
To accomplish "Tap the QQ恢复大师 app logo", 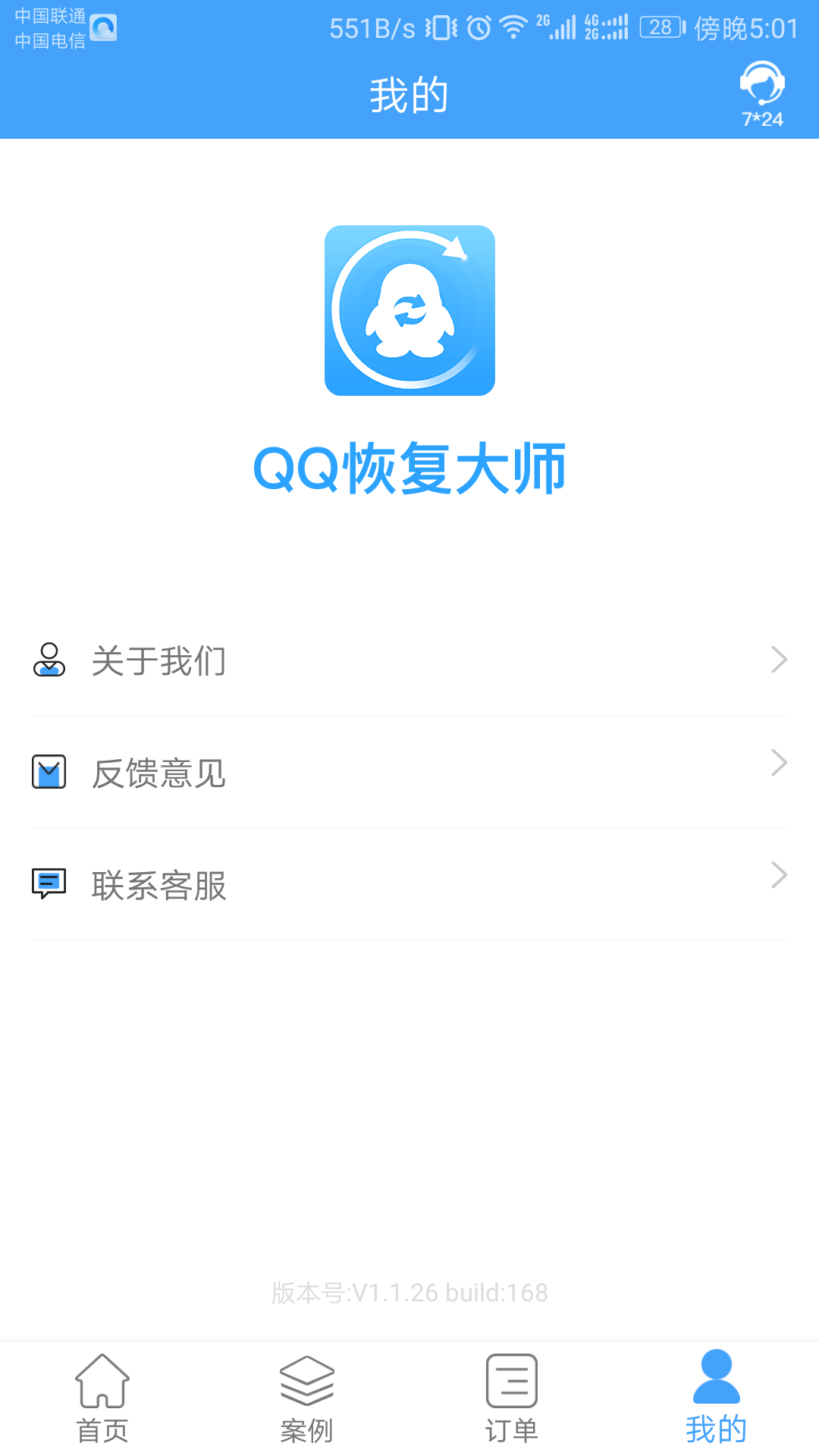I will click(x=409, y=310).
